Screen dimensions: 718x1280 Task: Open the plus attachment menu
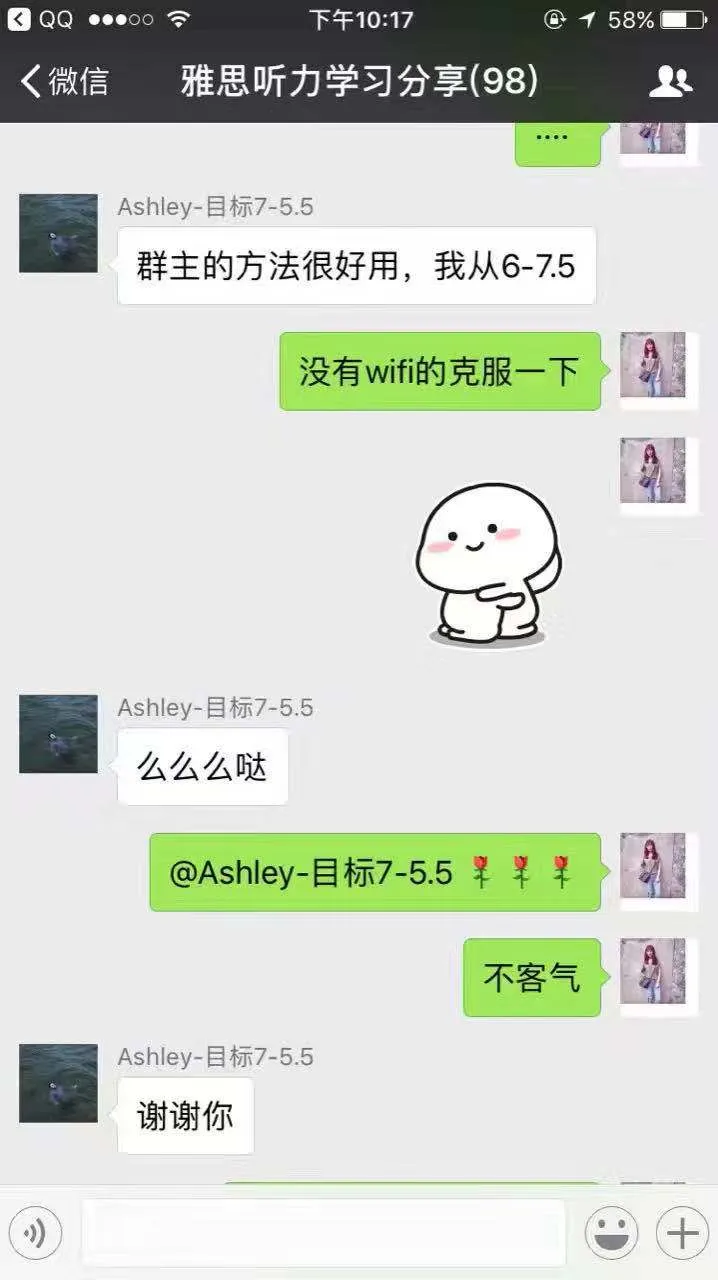(x=682, y=1234)
